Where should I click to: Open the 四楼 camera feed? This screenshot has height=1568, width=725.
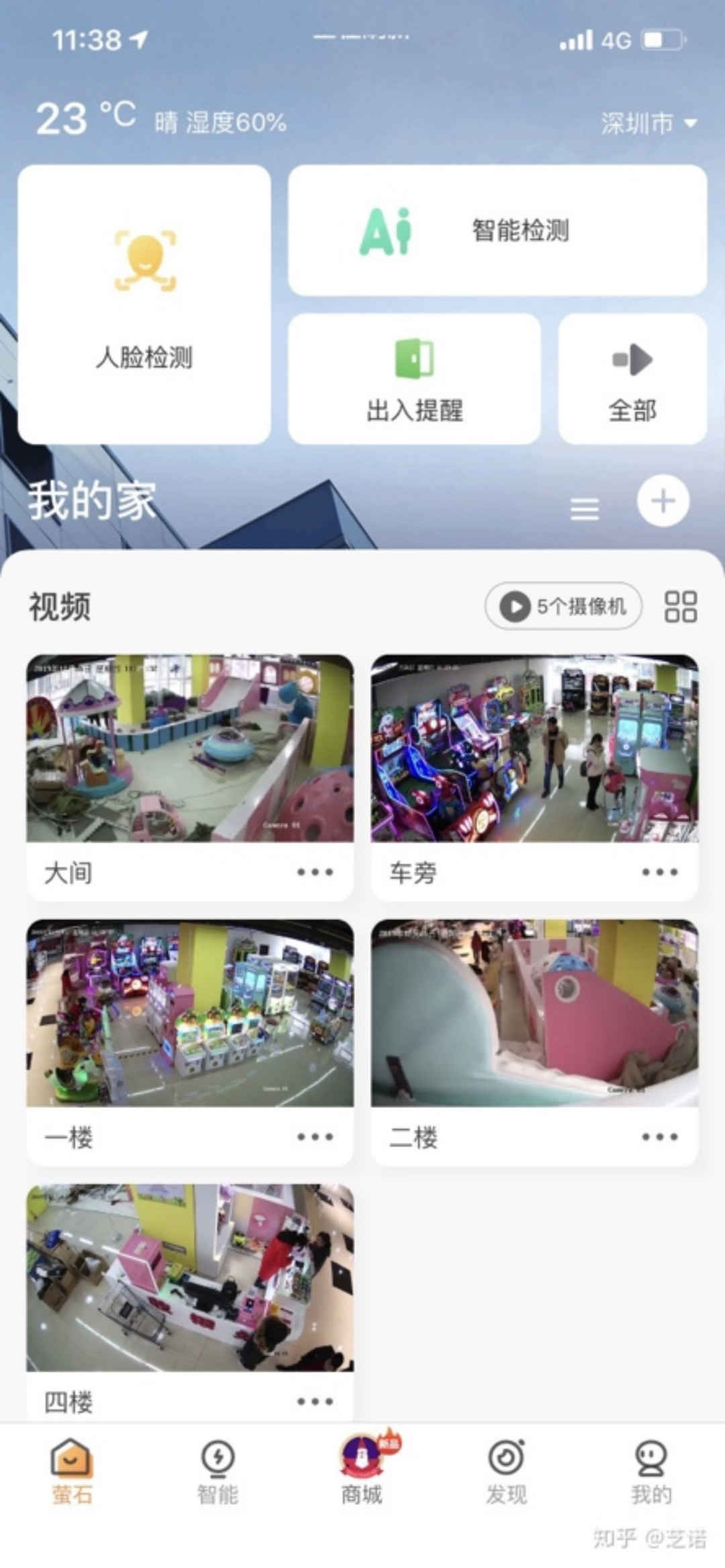(x=190, y=1277)
